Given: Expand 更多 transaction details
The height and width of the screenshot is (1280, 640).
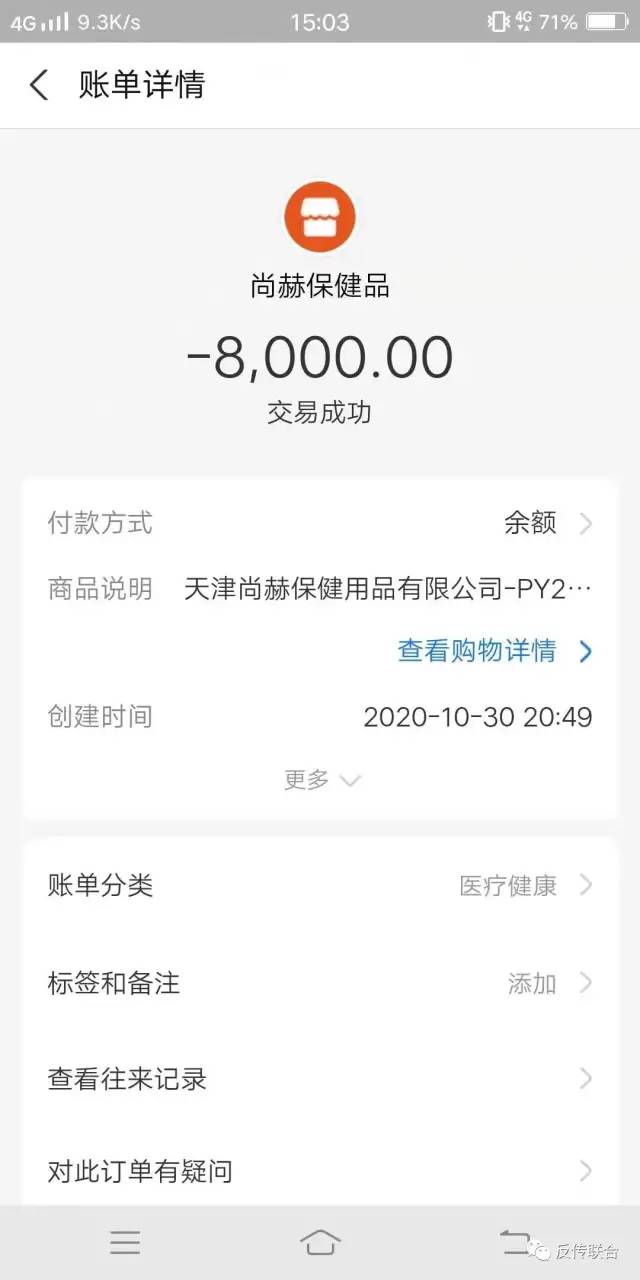Looking at the screenshot, I should (320, 780).
